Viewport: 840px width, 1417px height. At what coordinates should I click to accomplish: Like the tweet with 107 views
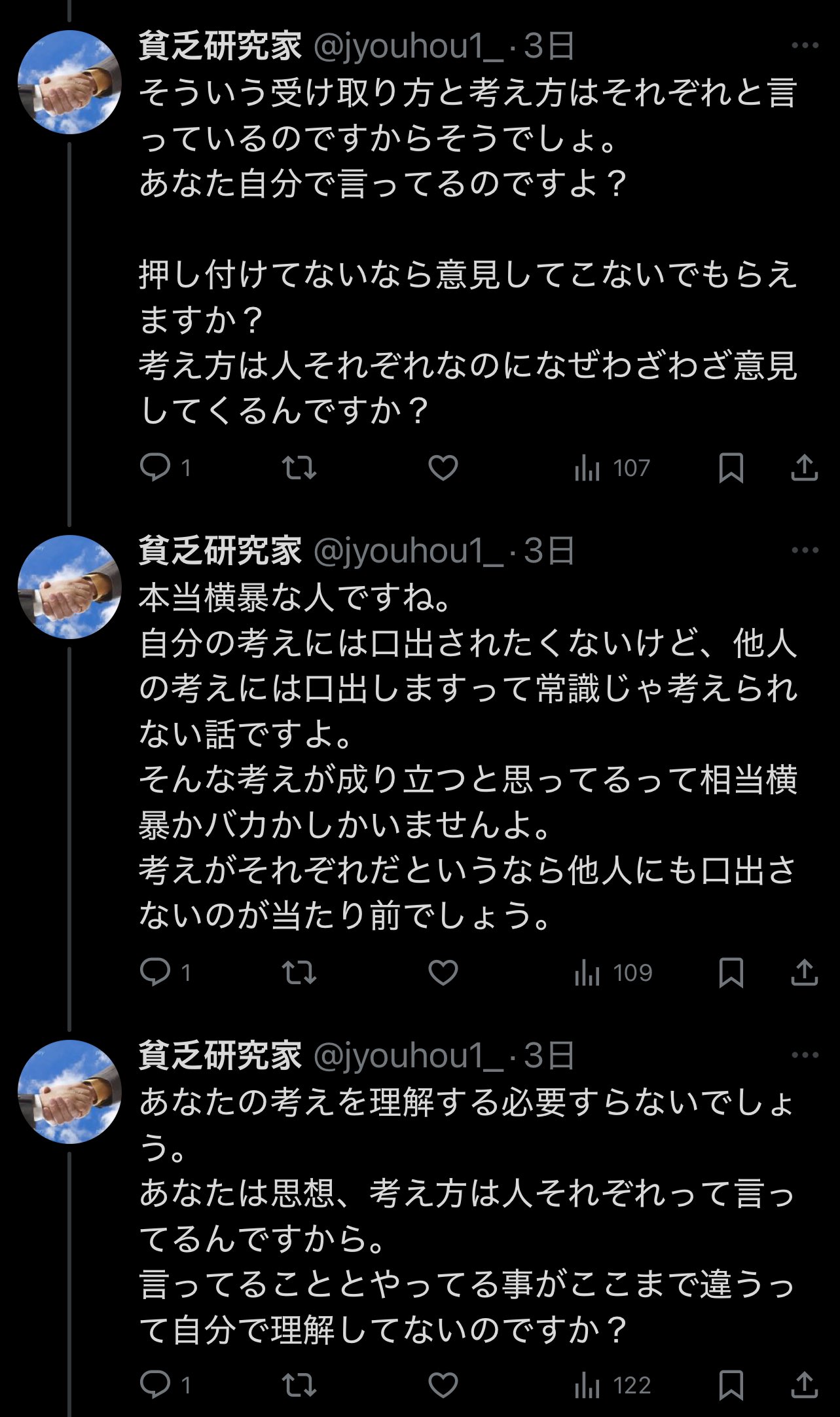[x=443, y=468]
